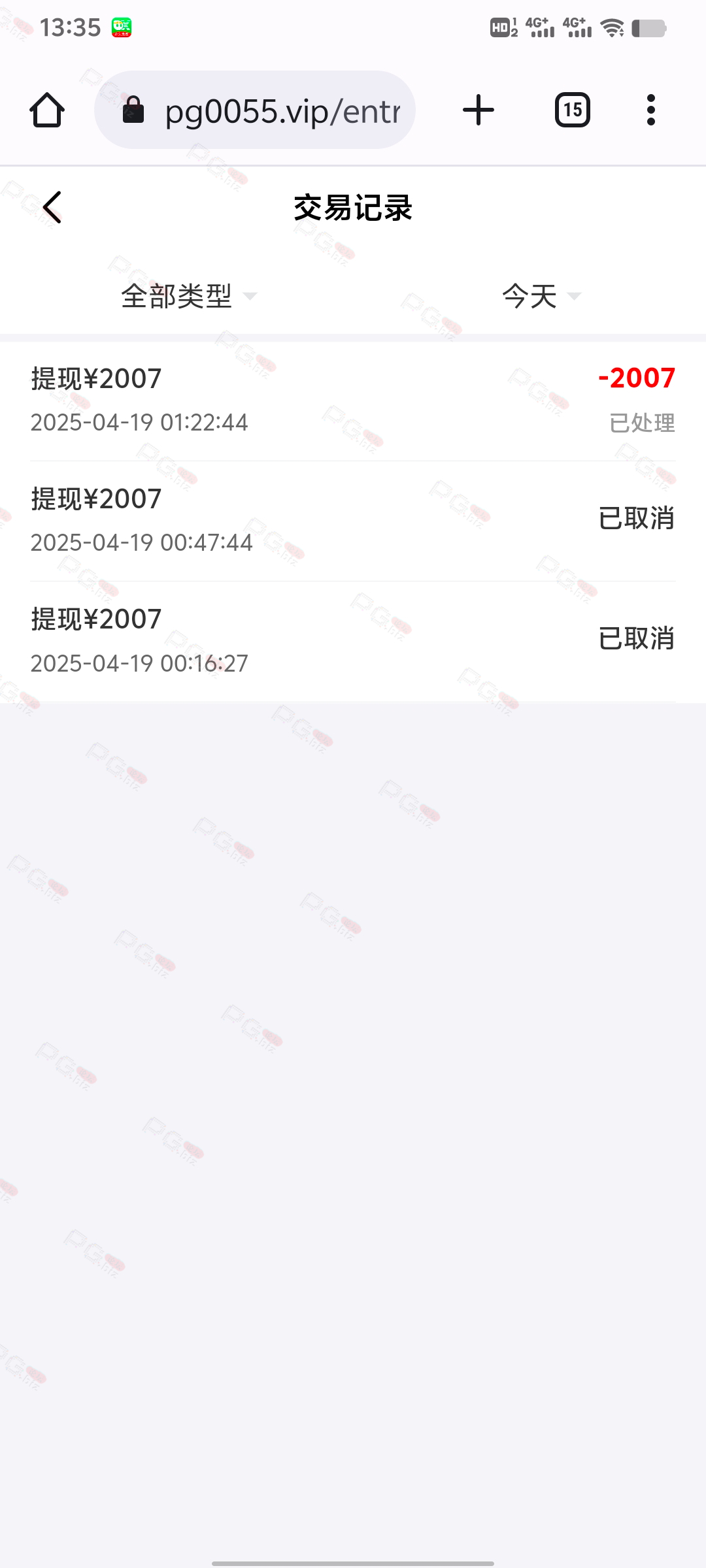Open the 00:47:44 cancelled withdrawal record
This screenshot has width=706, height=1568.
click(x=353, y=521)
